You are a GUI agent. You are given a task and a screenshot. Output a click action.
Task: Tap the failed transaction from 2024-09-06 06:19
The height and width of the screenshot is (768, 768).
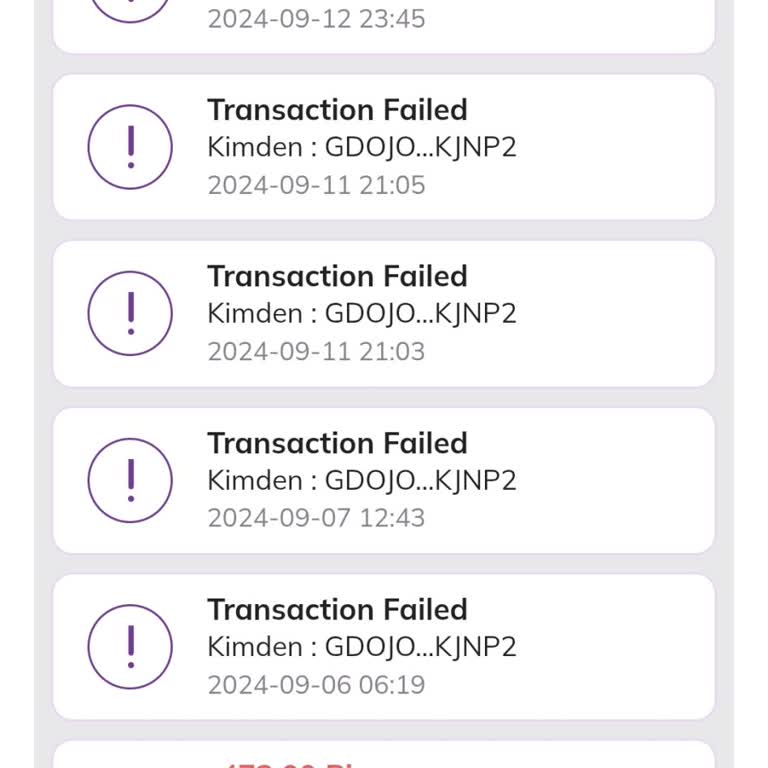(384, 646)
